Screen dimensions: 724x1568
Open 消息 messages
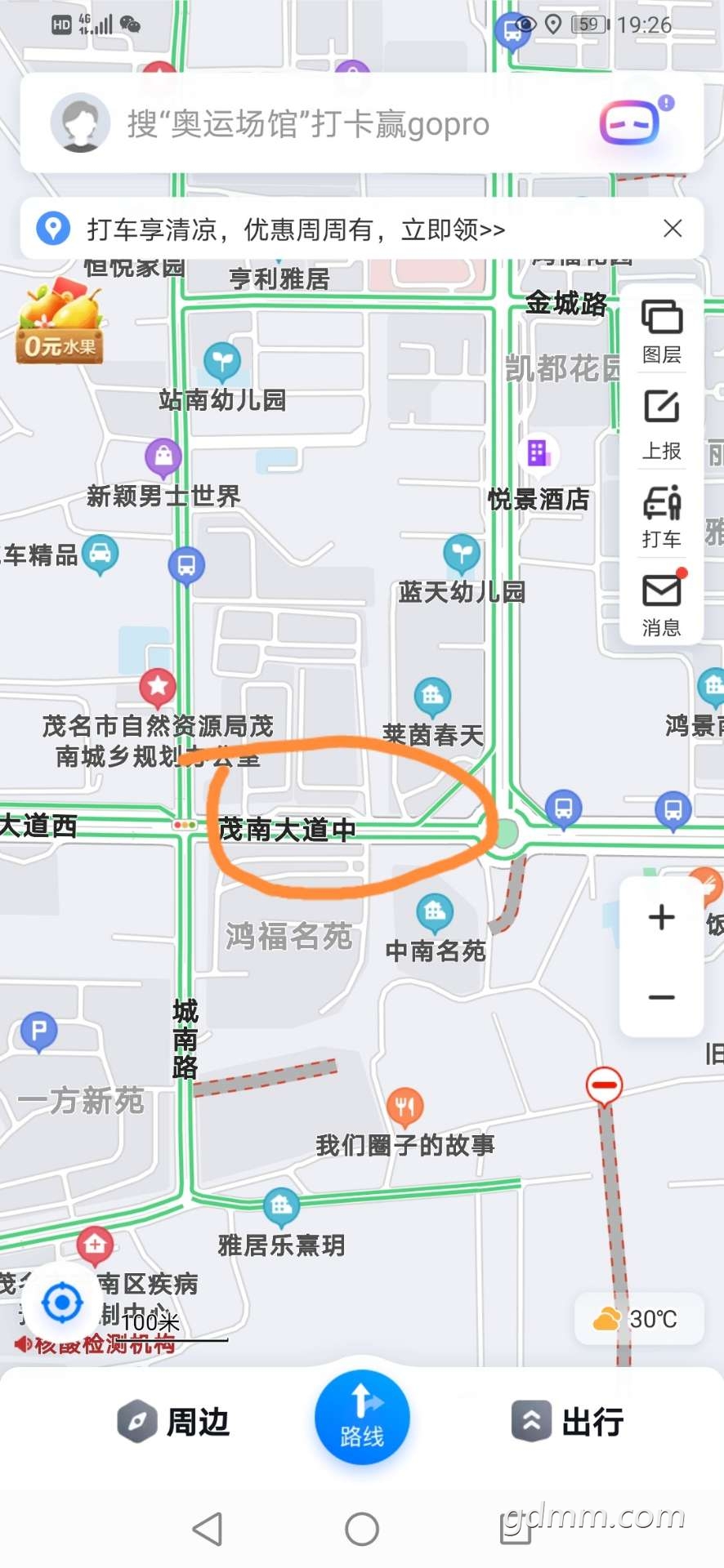[661, 604]
